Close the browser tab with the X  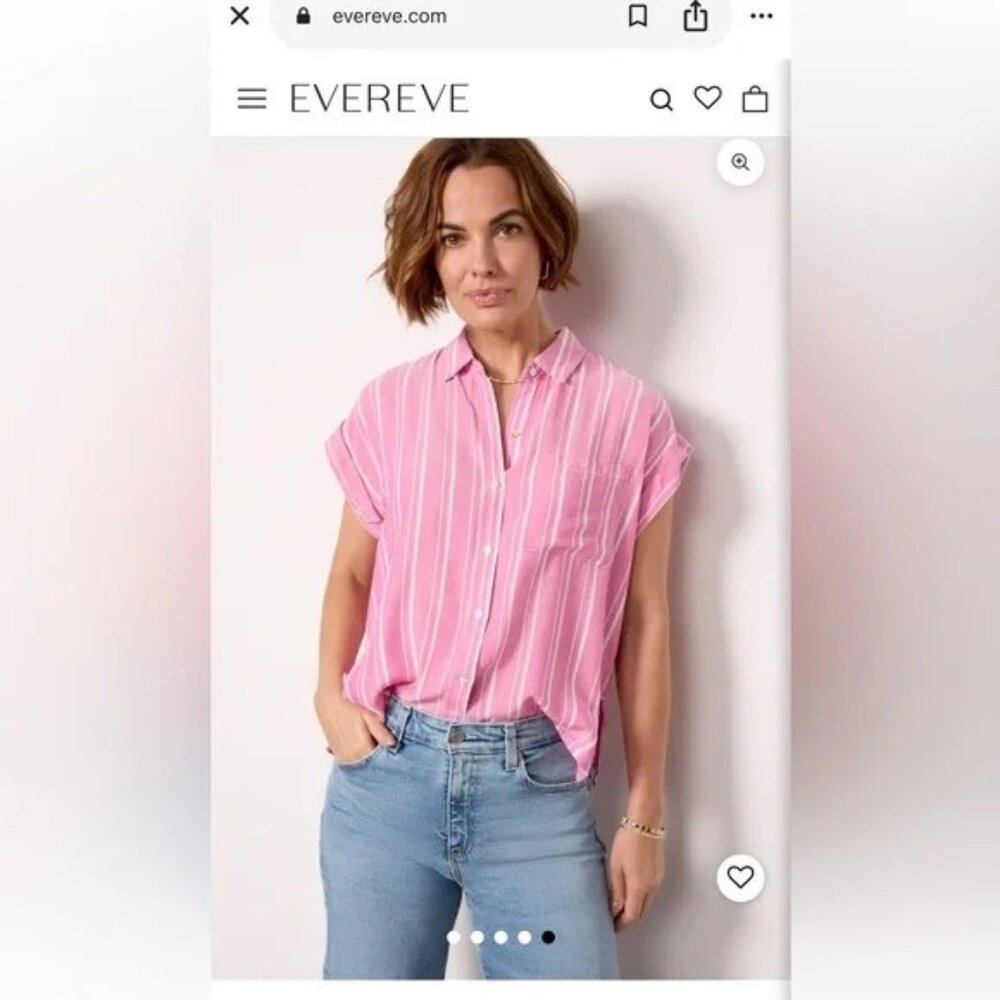coord(240,16)
